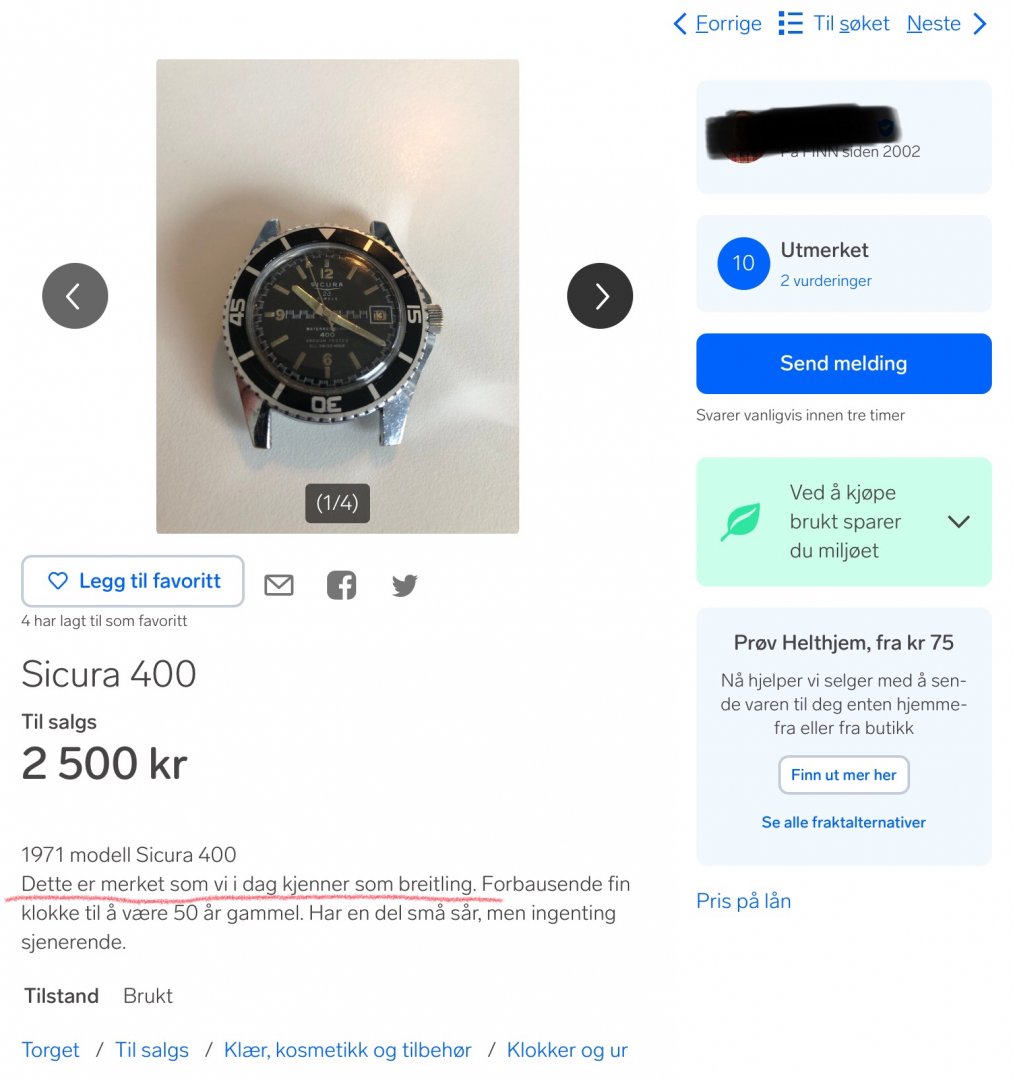Tap Send melding to contact the seller
This screenshot has width=1013, height=1080.
coord(843,364)
